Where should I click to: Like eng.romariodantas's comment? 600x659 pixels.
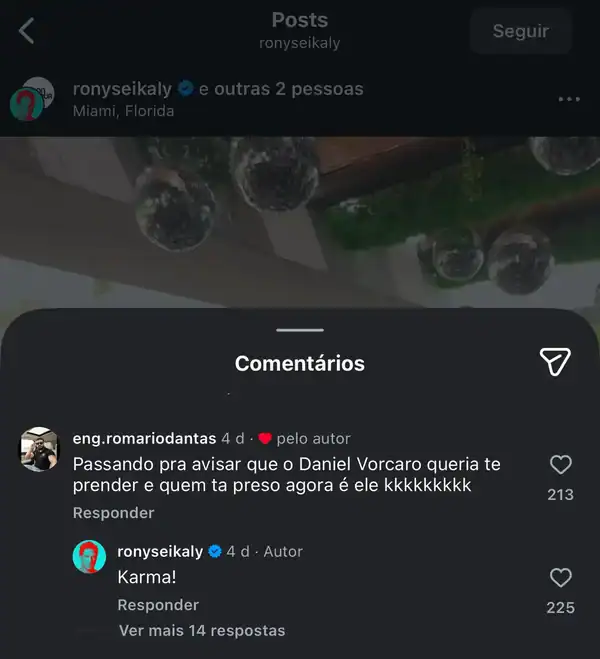point(561,465)
